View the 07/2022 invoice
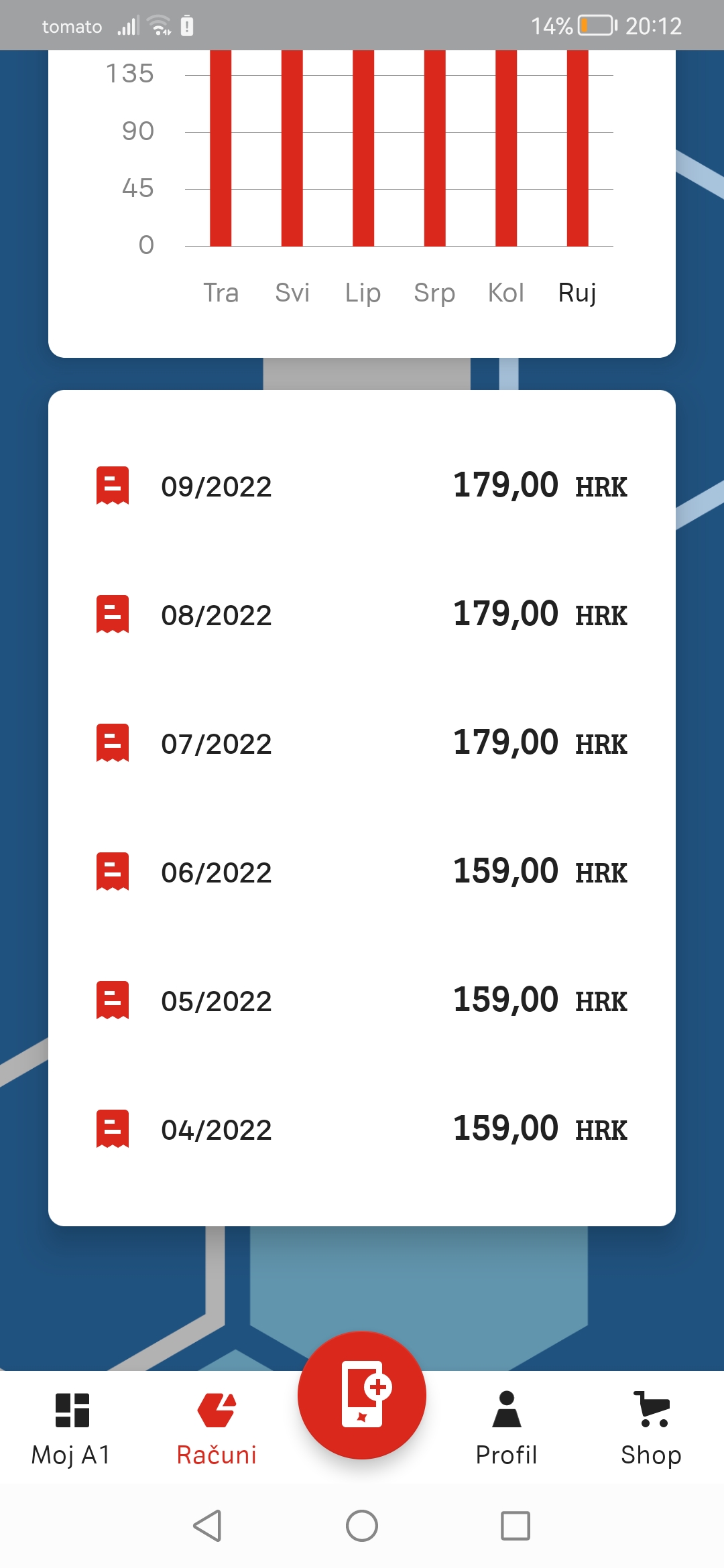Screen dimensions: 724x1568 362,744
